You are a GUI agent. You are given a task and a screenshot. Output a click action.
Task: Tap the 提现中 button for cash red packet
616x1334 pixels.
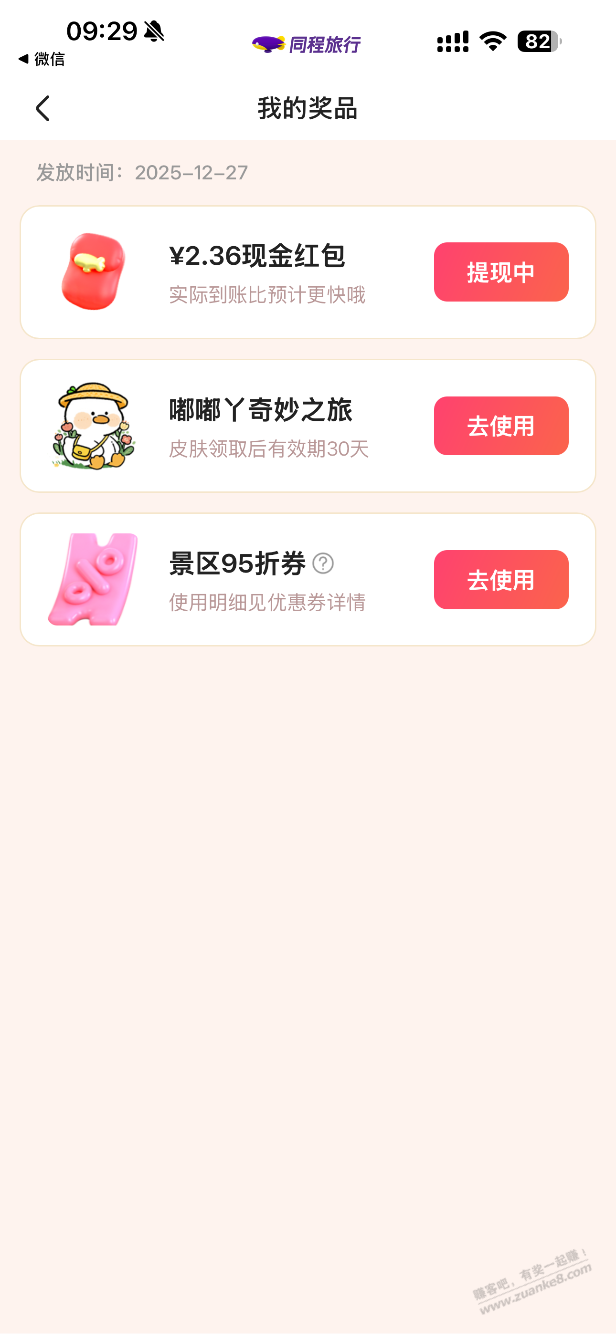coord(501,272)
